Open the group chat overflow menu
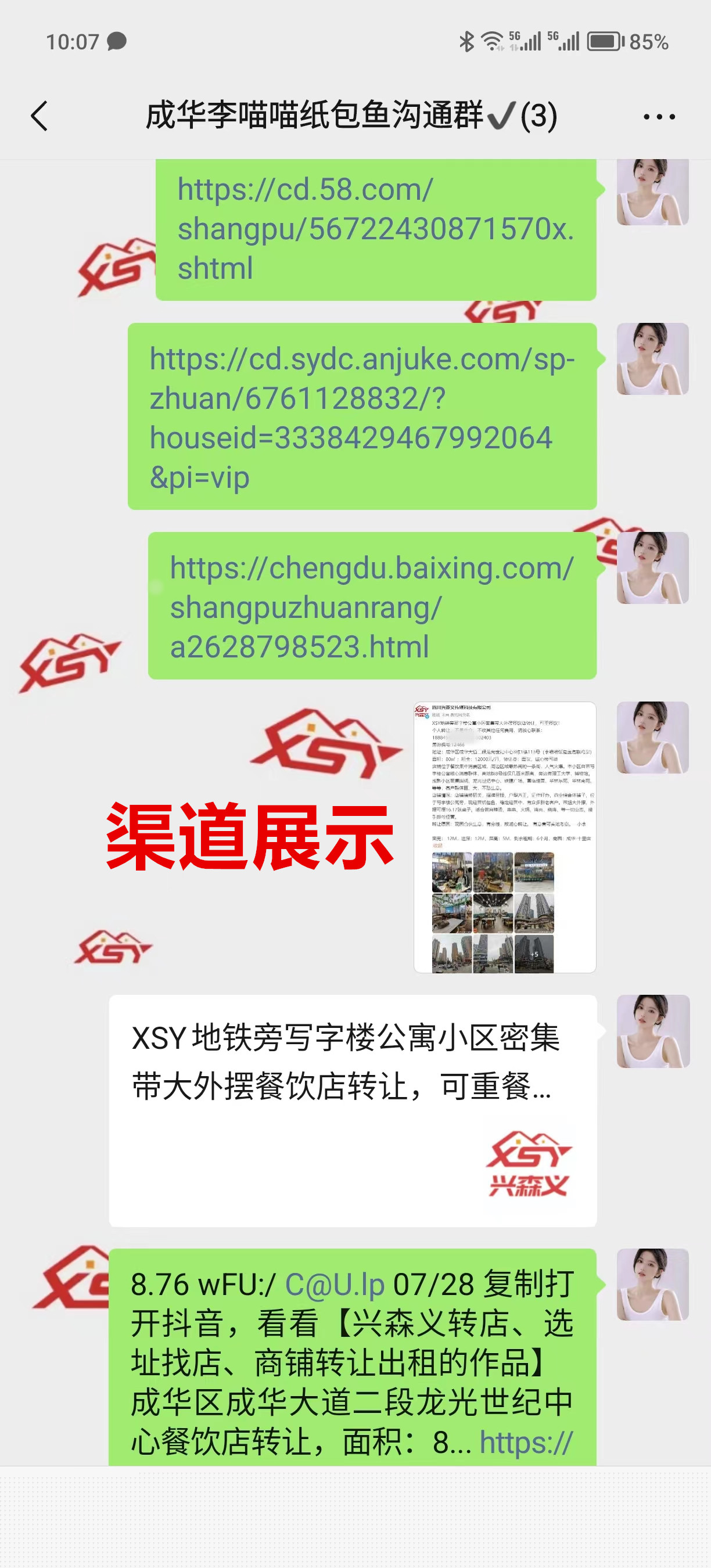Image resolution: width=711 pixels, height=1568 pixels. (x=659, y=116)
